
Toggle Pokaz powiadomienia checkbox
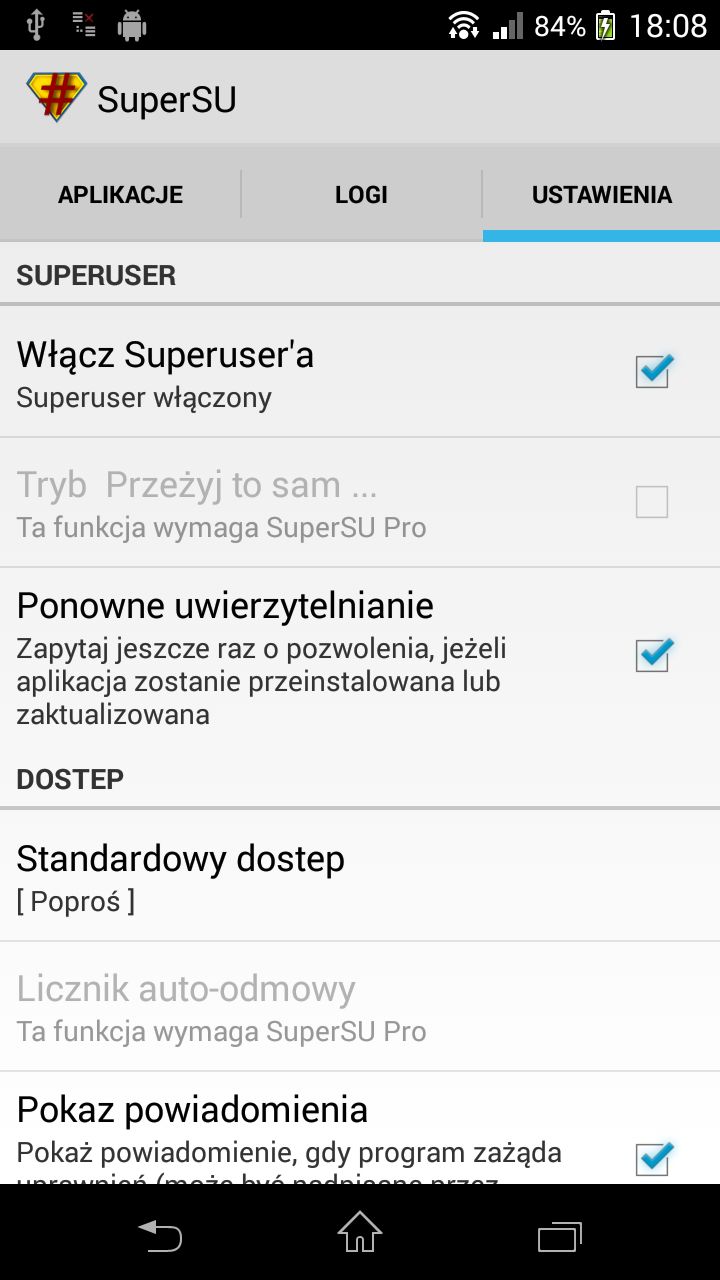(x=653, y=1159)
